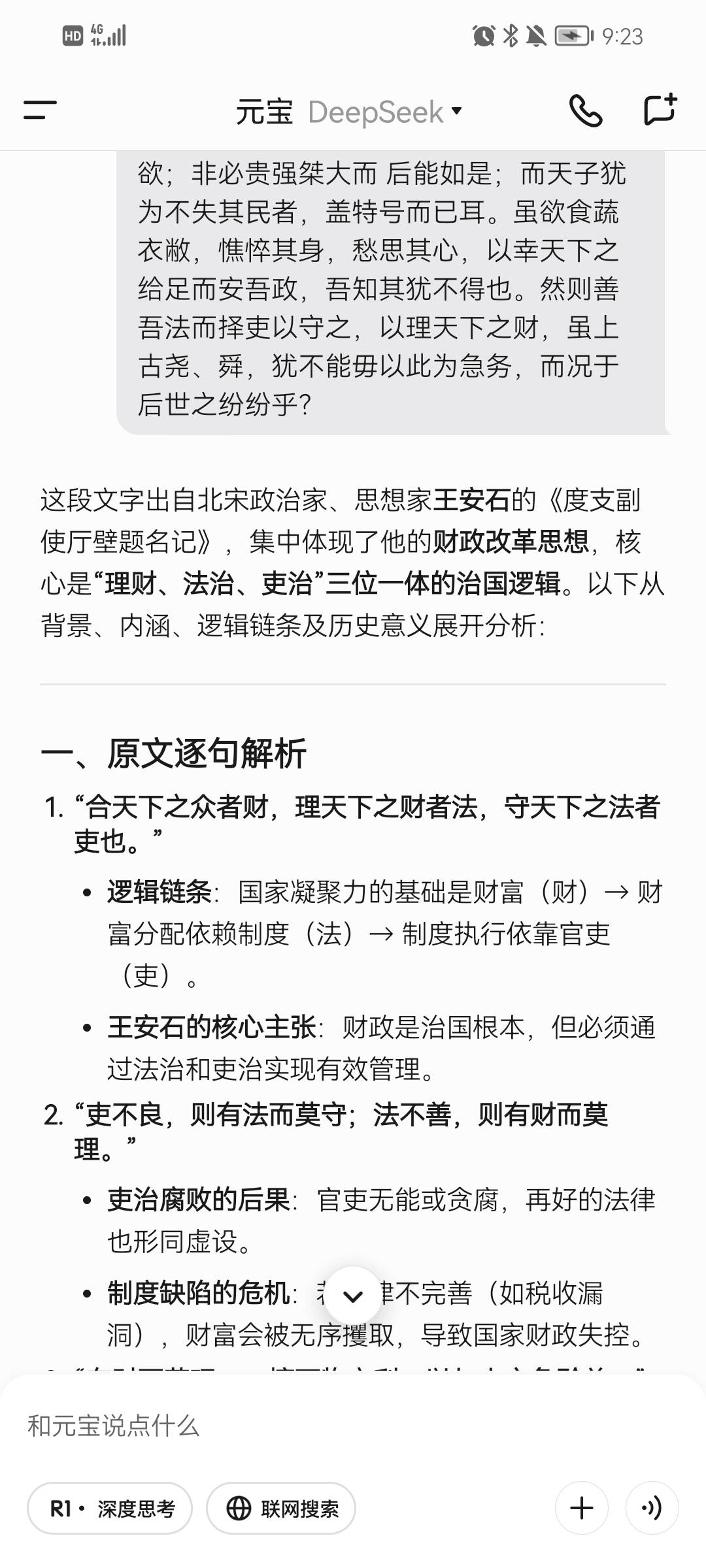Create a new chat conversation

pyautogui.click(x=660, y=110)
